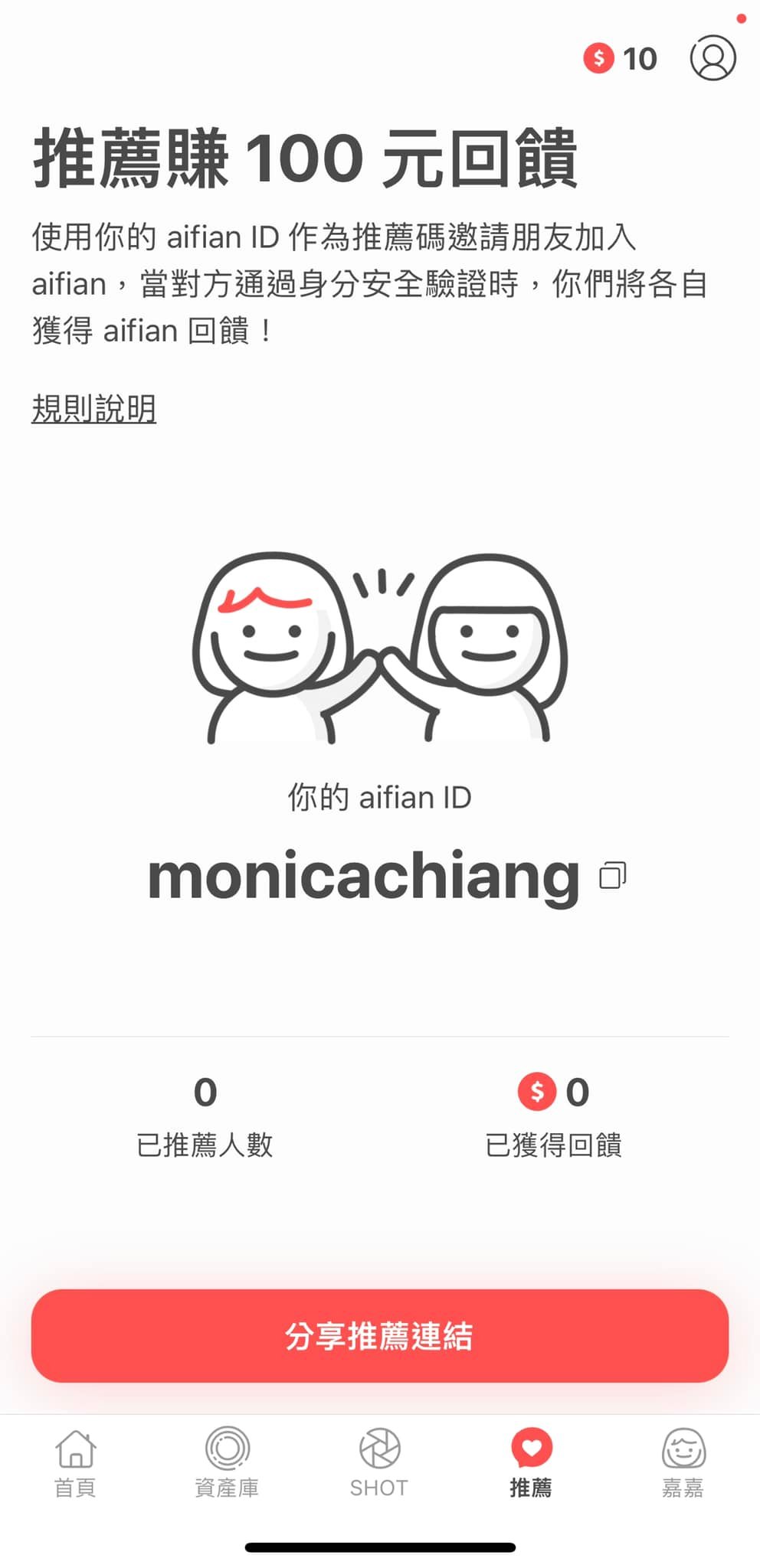
Task: Go to the 資產庫 tab
Action: [227, 1462]
